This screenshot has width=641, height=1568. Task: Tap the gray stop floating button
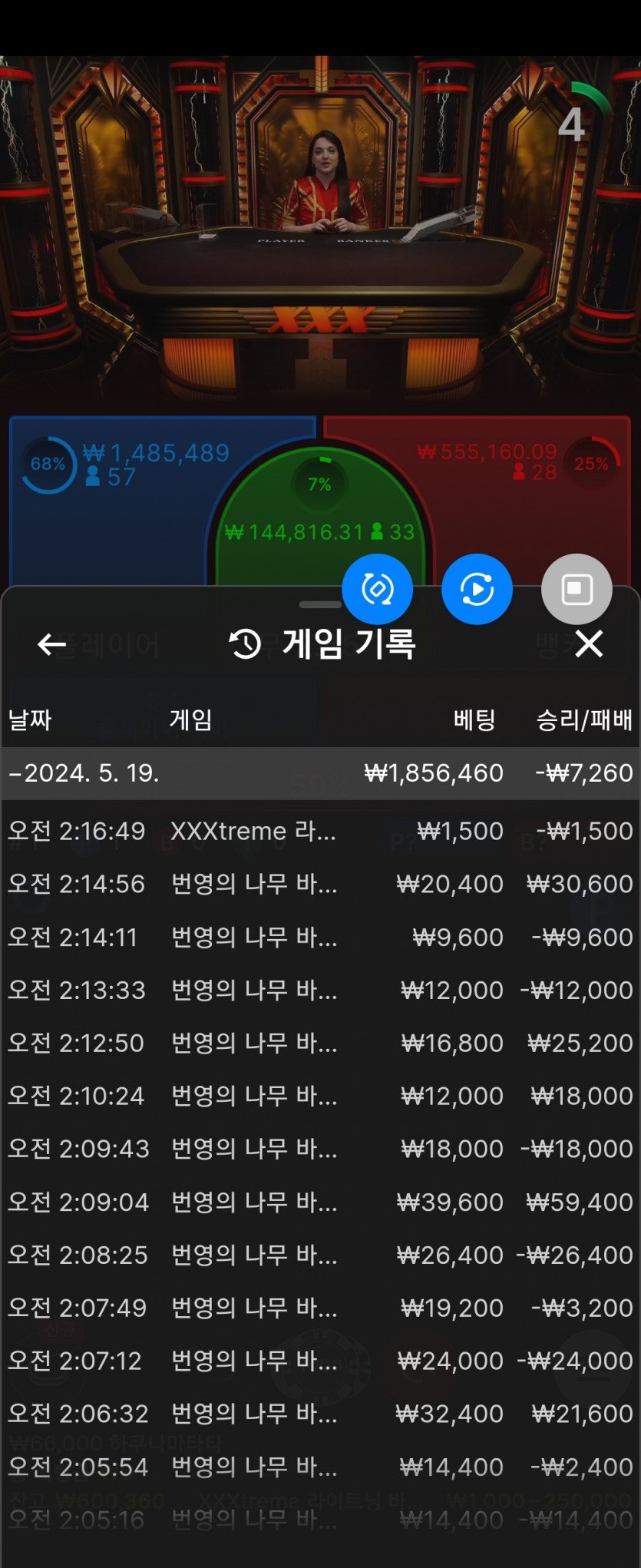[x=577, y=589]
